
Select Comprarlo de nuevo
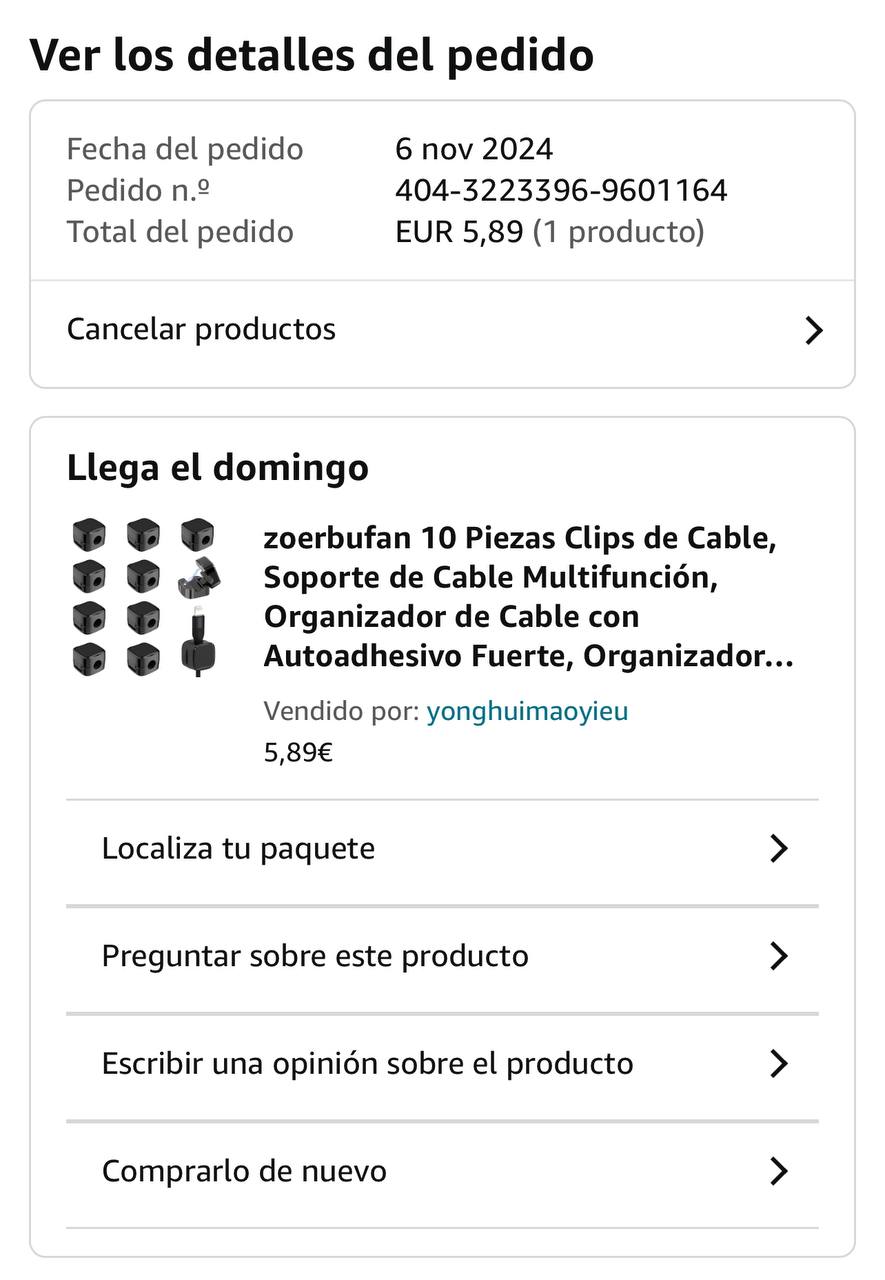point(442,1172)
